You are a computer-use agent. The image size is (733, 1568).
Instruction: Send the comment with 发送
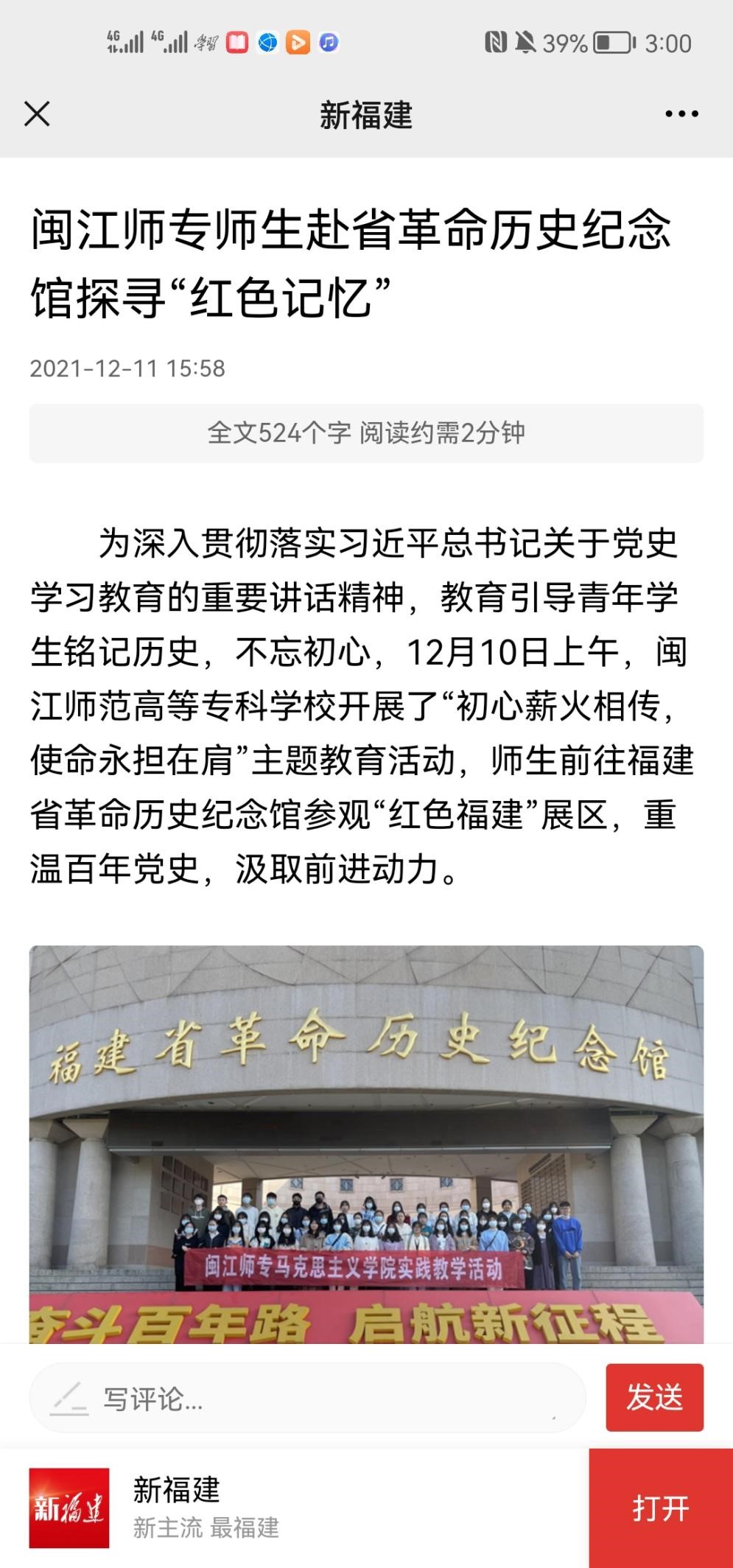point(654,1398)
